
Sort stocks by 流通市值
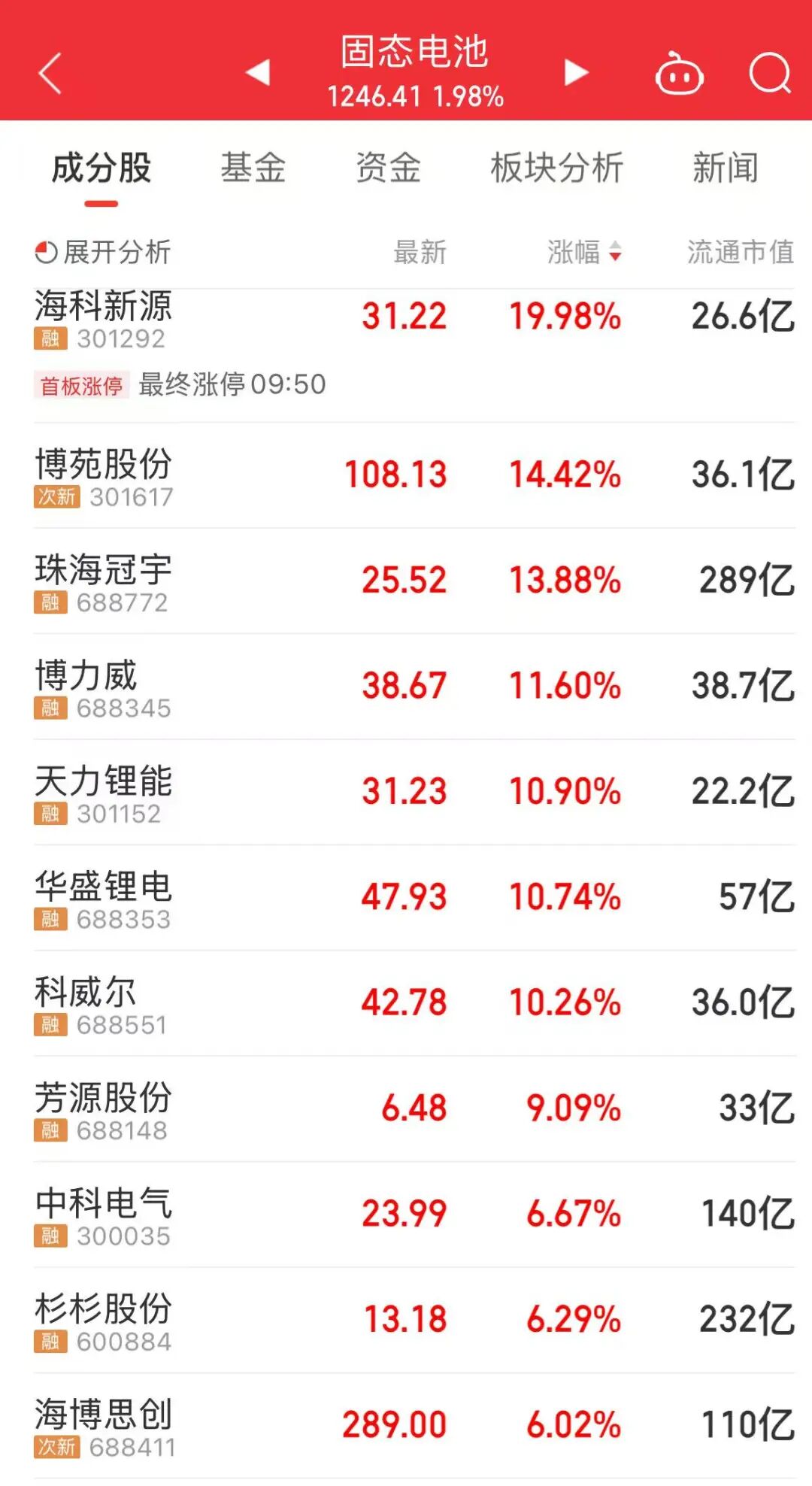(x=740, y=252)
